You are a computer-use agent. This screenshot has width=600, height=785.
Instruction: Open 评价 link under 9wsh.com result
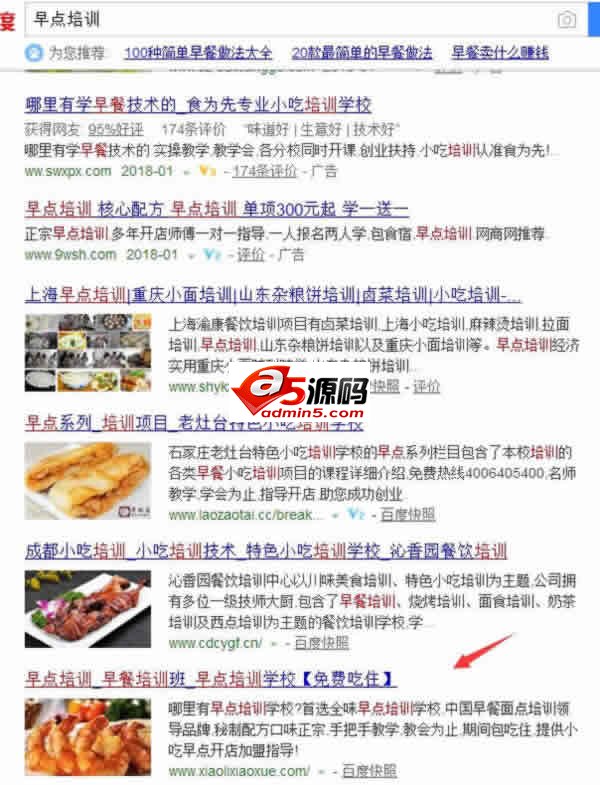tap(251, 255)
